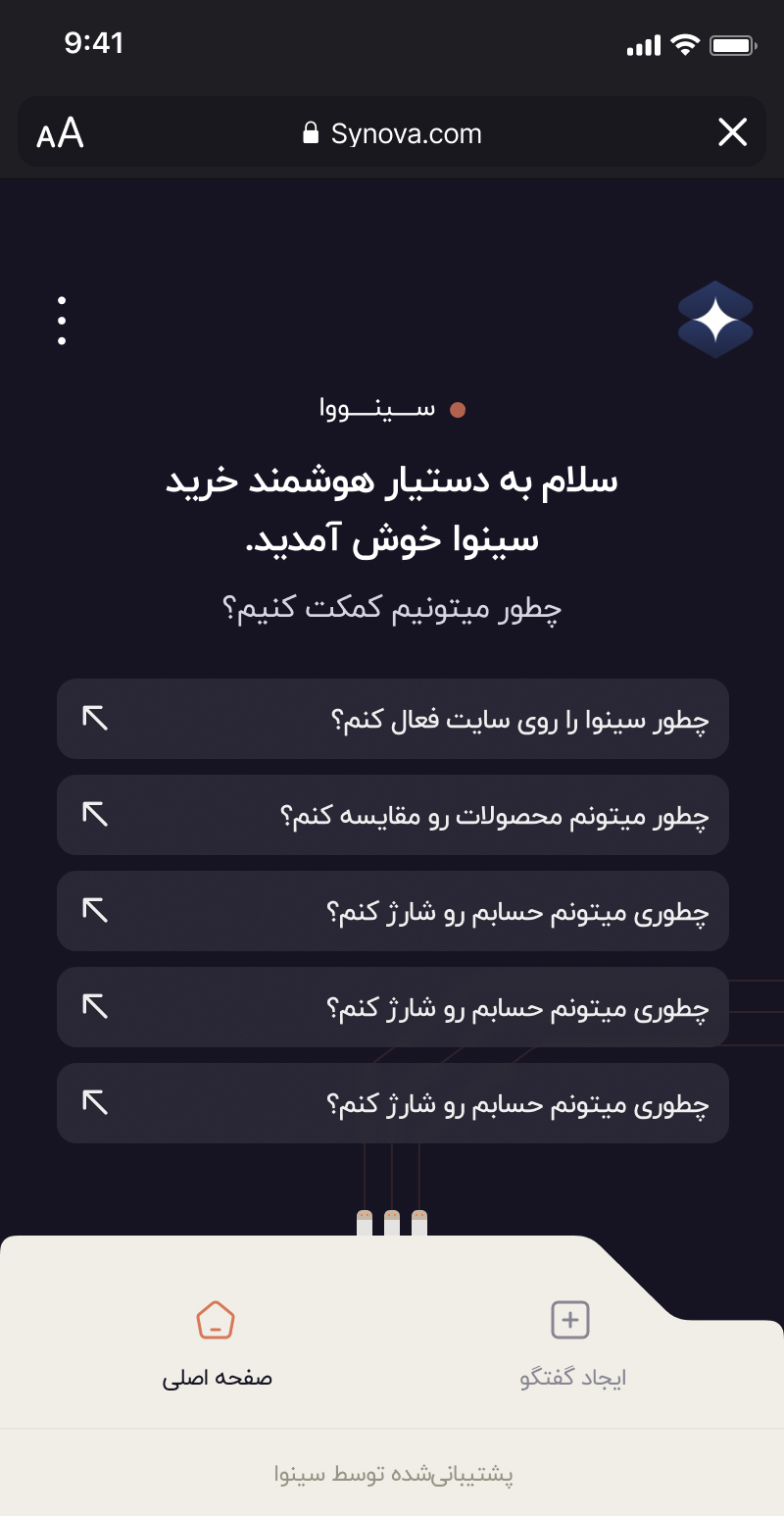Select چطور سینوا را روی سایت فعال کنم؟
Screen dimensions: 784x1516
pos(392,719)
